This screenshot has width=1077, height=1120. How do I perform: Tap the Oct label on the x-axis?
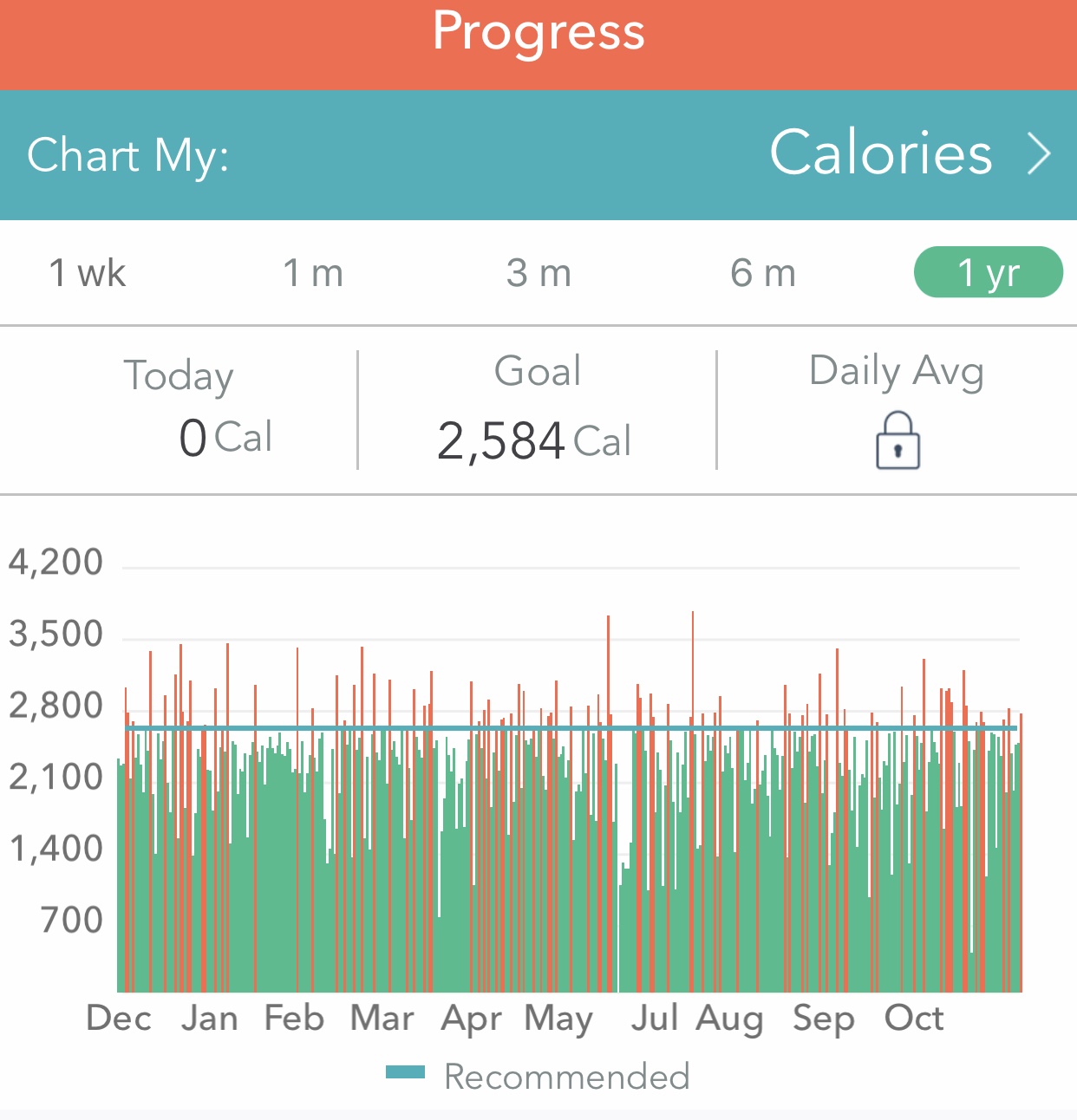tap(916, 1019)
